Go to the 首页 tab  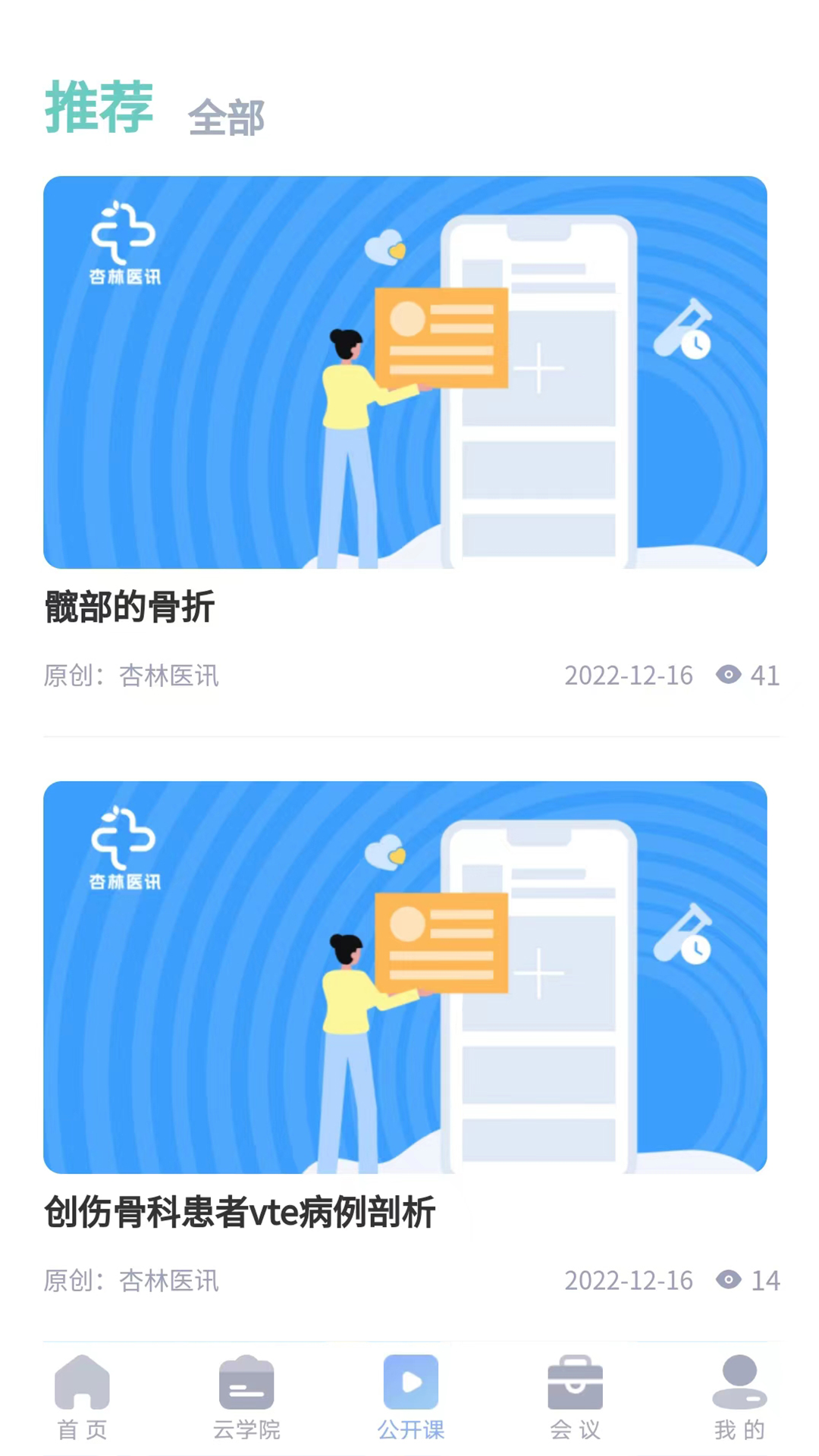click(82, 1398)
